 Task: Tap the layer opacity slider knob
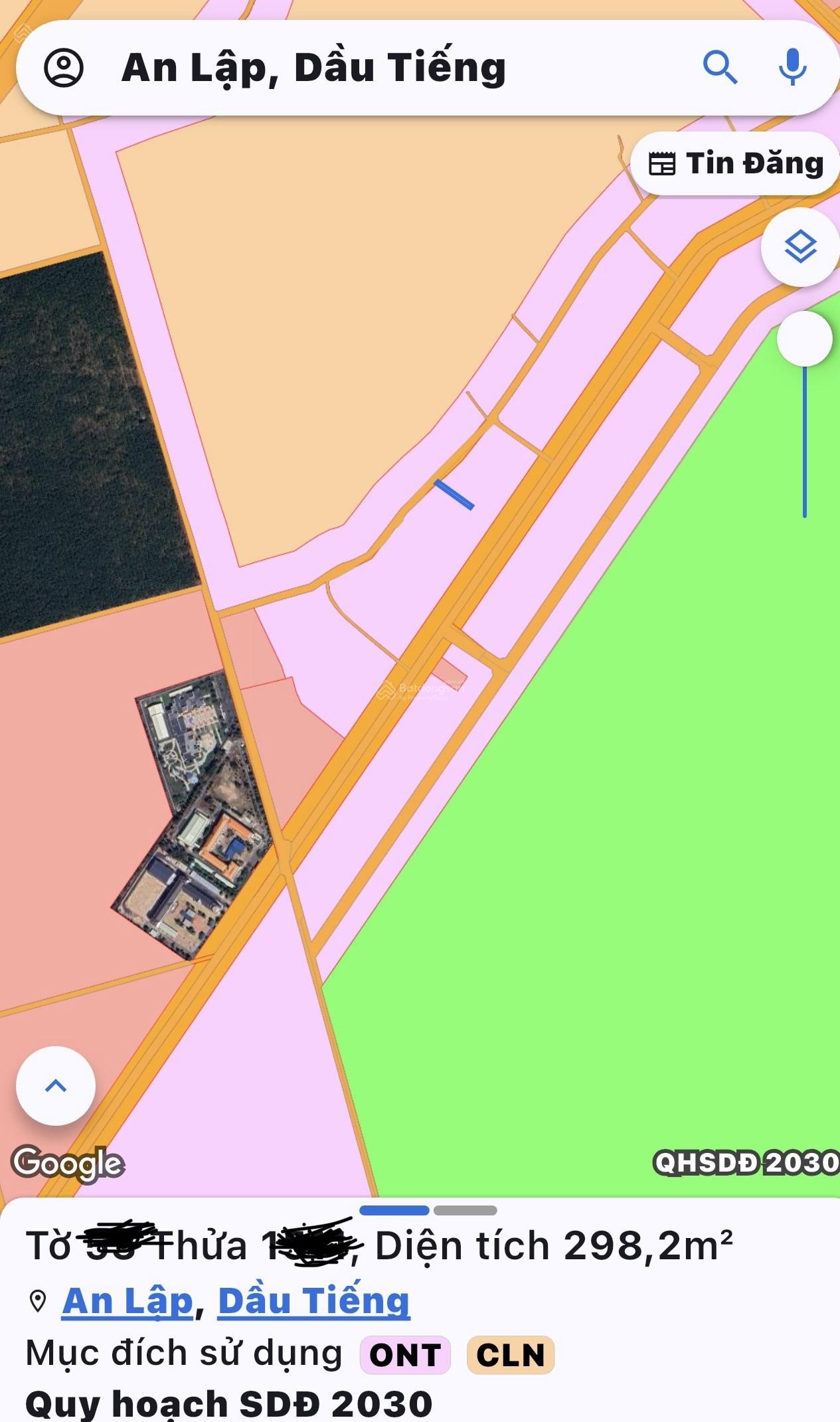pyautogui.click(x=804, y=339)
